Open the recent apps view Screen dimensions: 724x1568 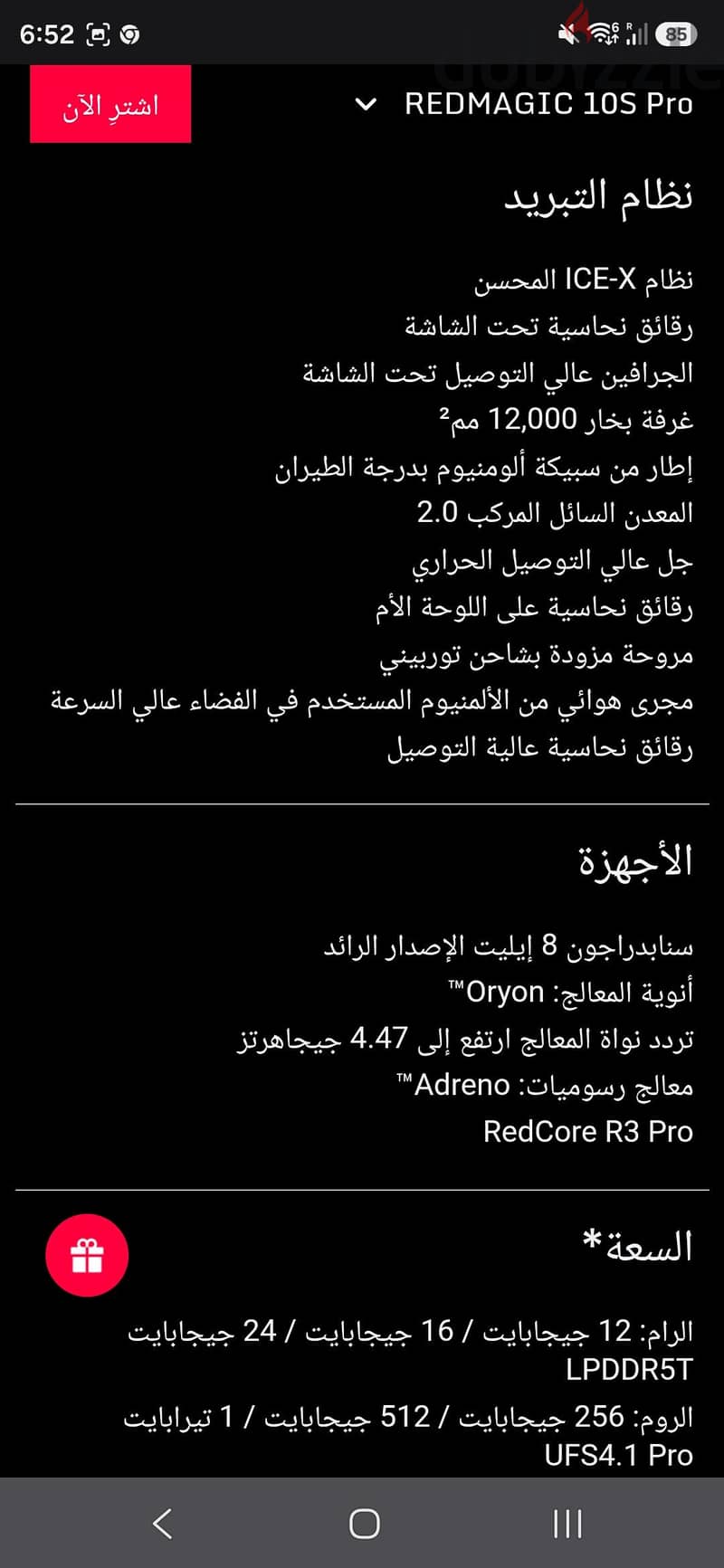point(567,1524)
